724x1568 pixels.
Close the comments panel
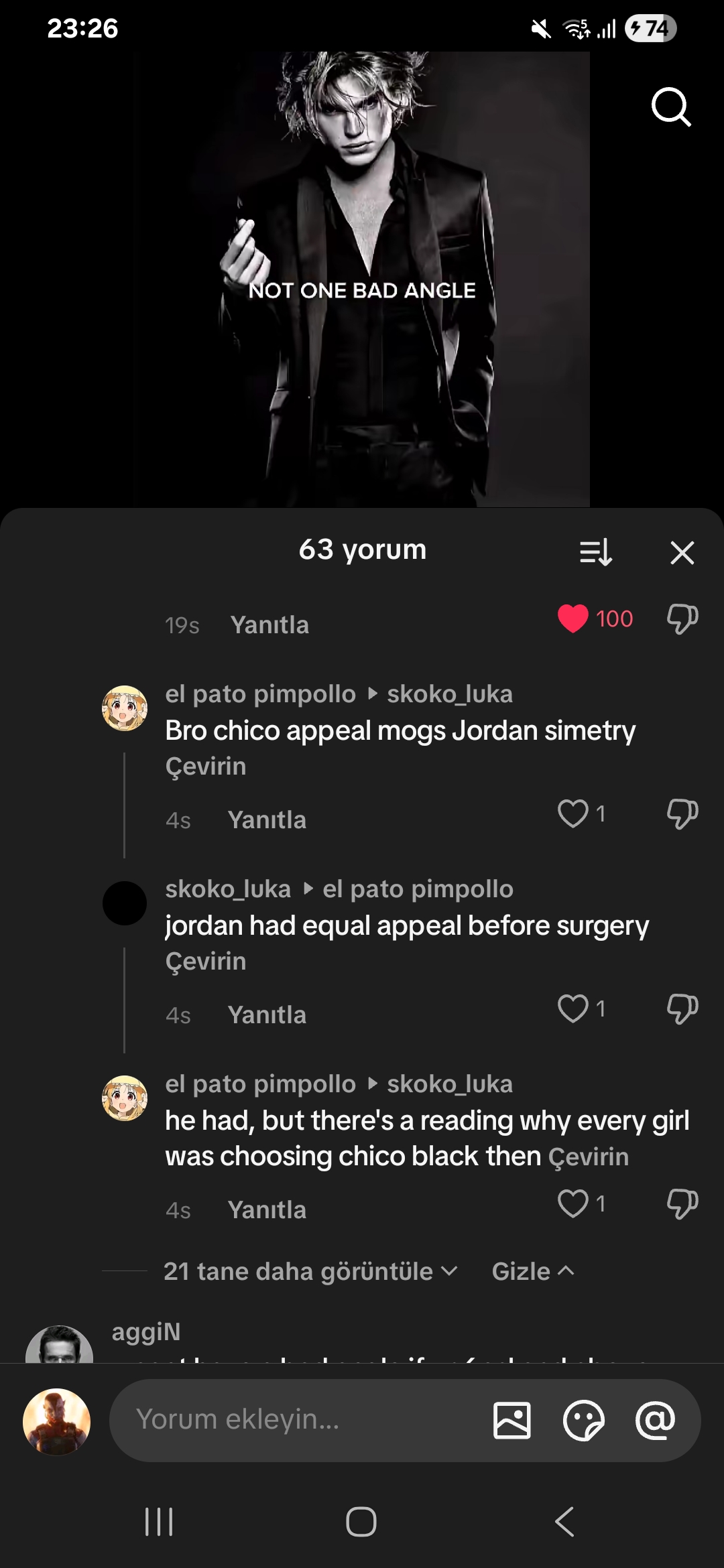click(x=682, y=553)
